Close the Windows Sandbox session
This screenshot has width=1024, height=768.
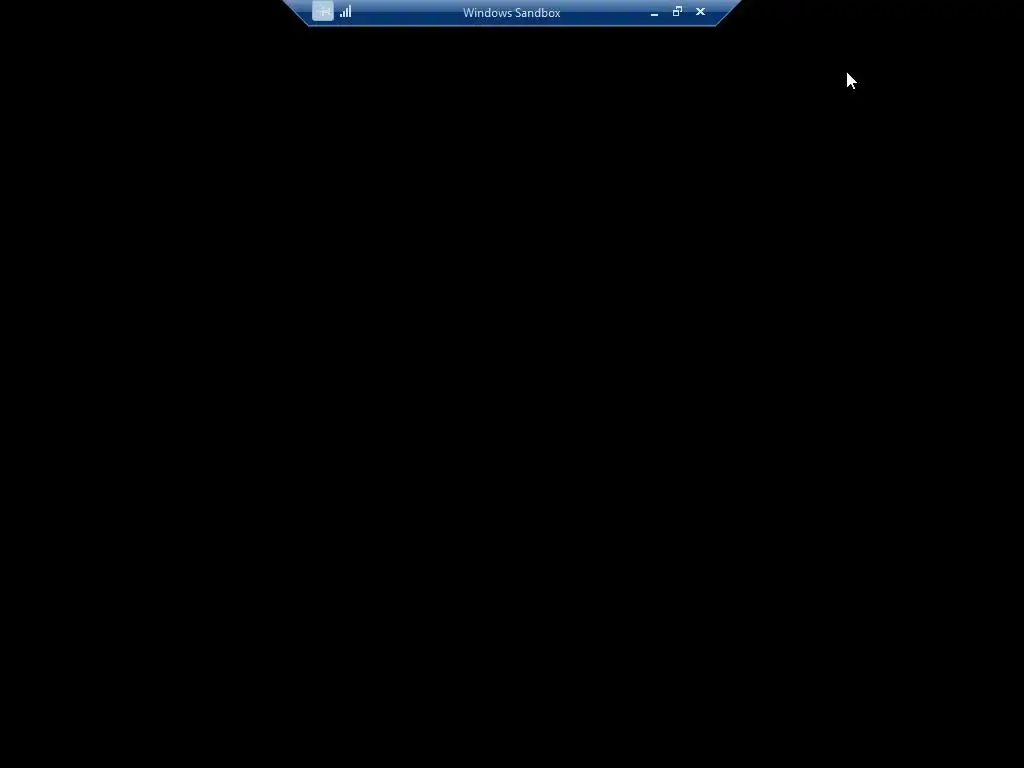tap(700, 12)
